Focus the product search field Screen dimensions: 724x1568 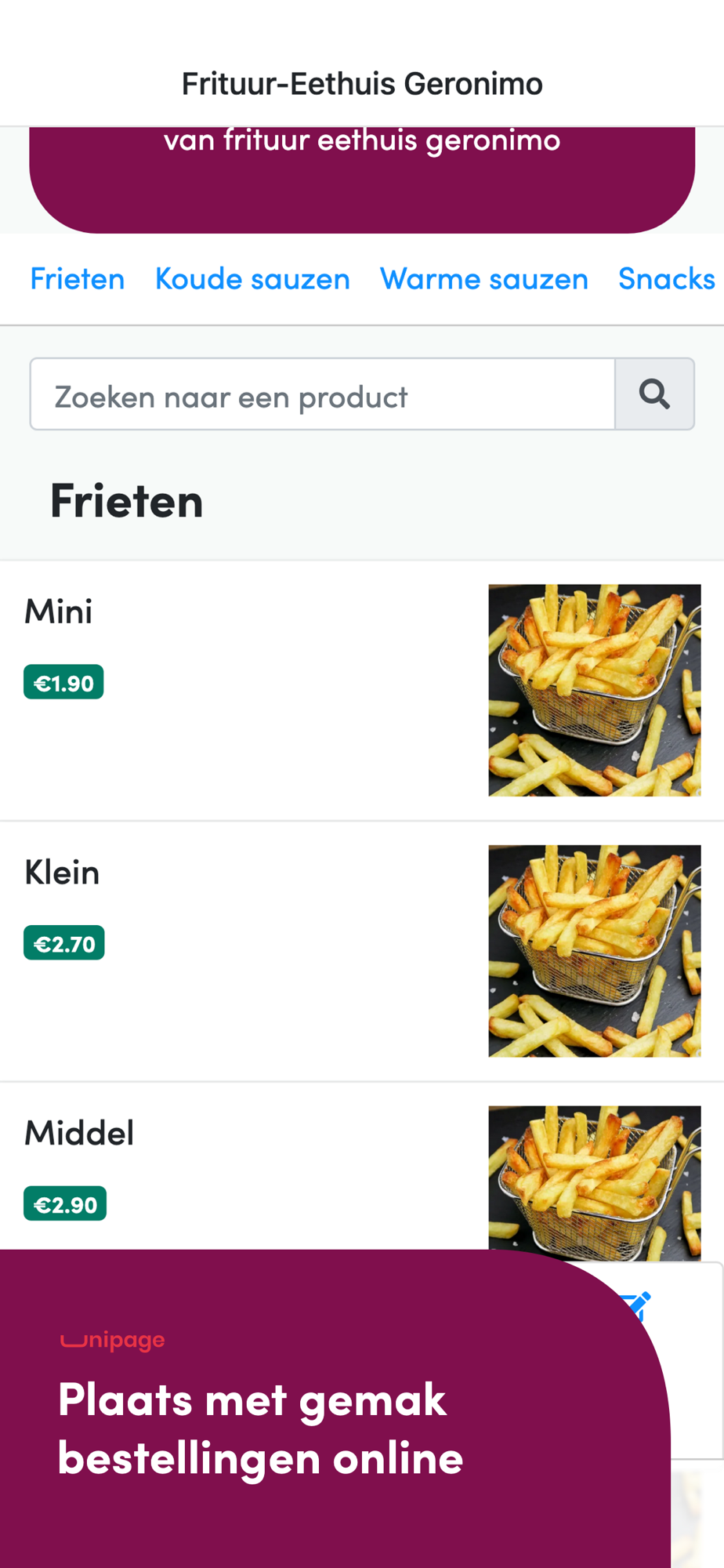click(322, 395)
